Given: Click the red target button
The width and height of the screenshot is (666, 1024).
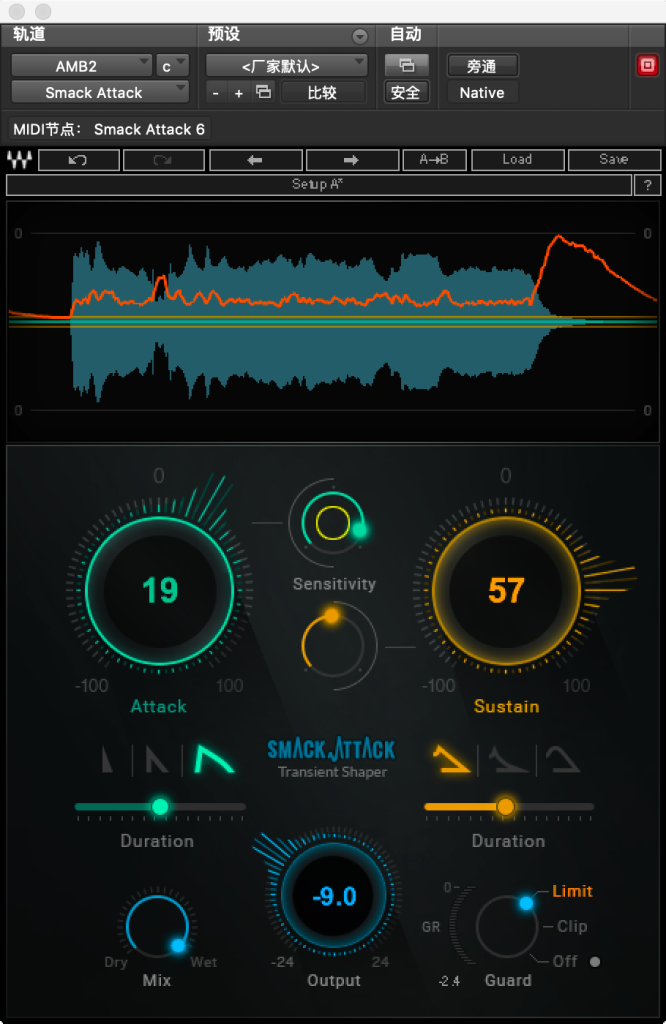Looking at the screenshot, I should pos(647,66).
